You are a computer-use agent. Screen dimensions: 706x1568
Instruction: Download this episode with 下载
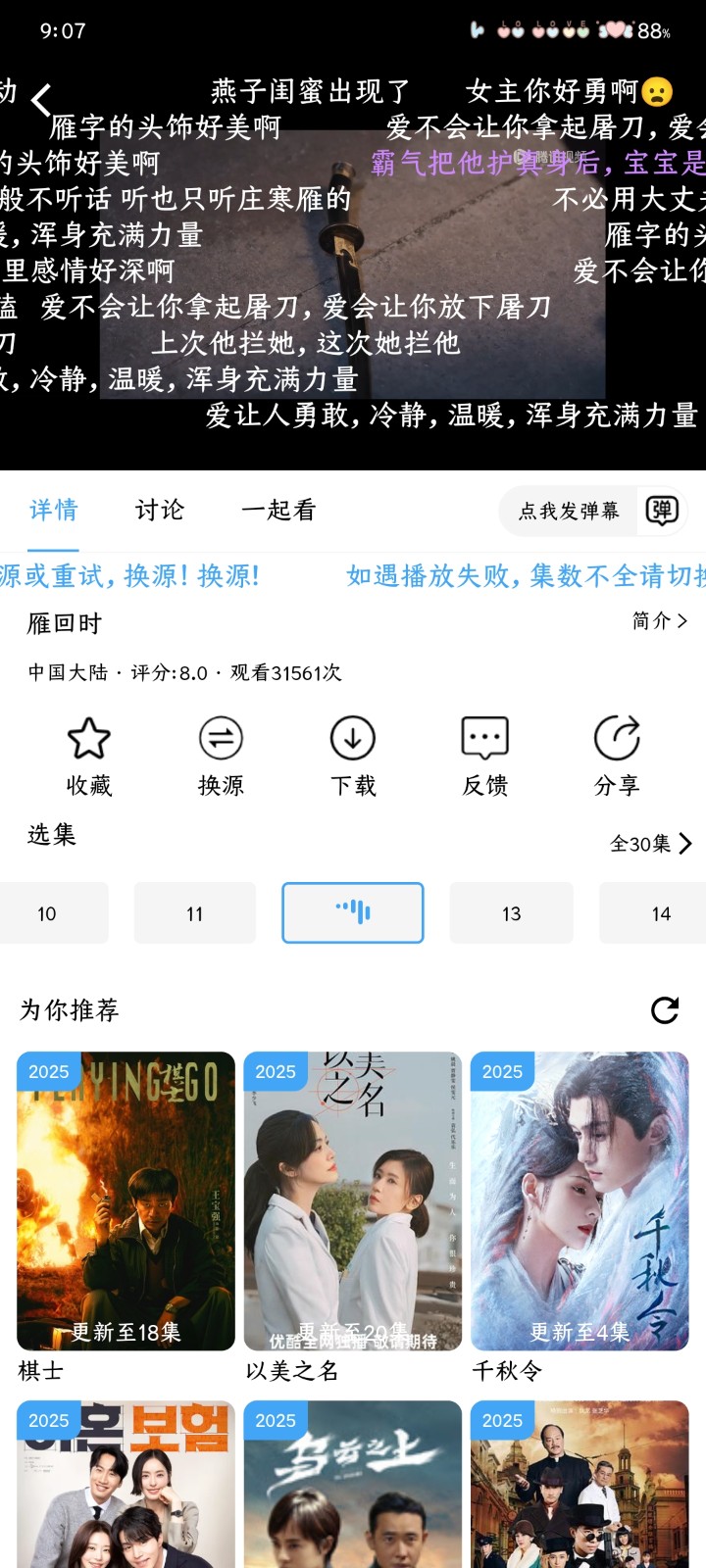click(353, 757)
